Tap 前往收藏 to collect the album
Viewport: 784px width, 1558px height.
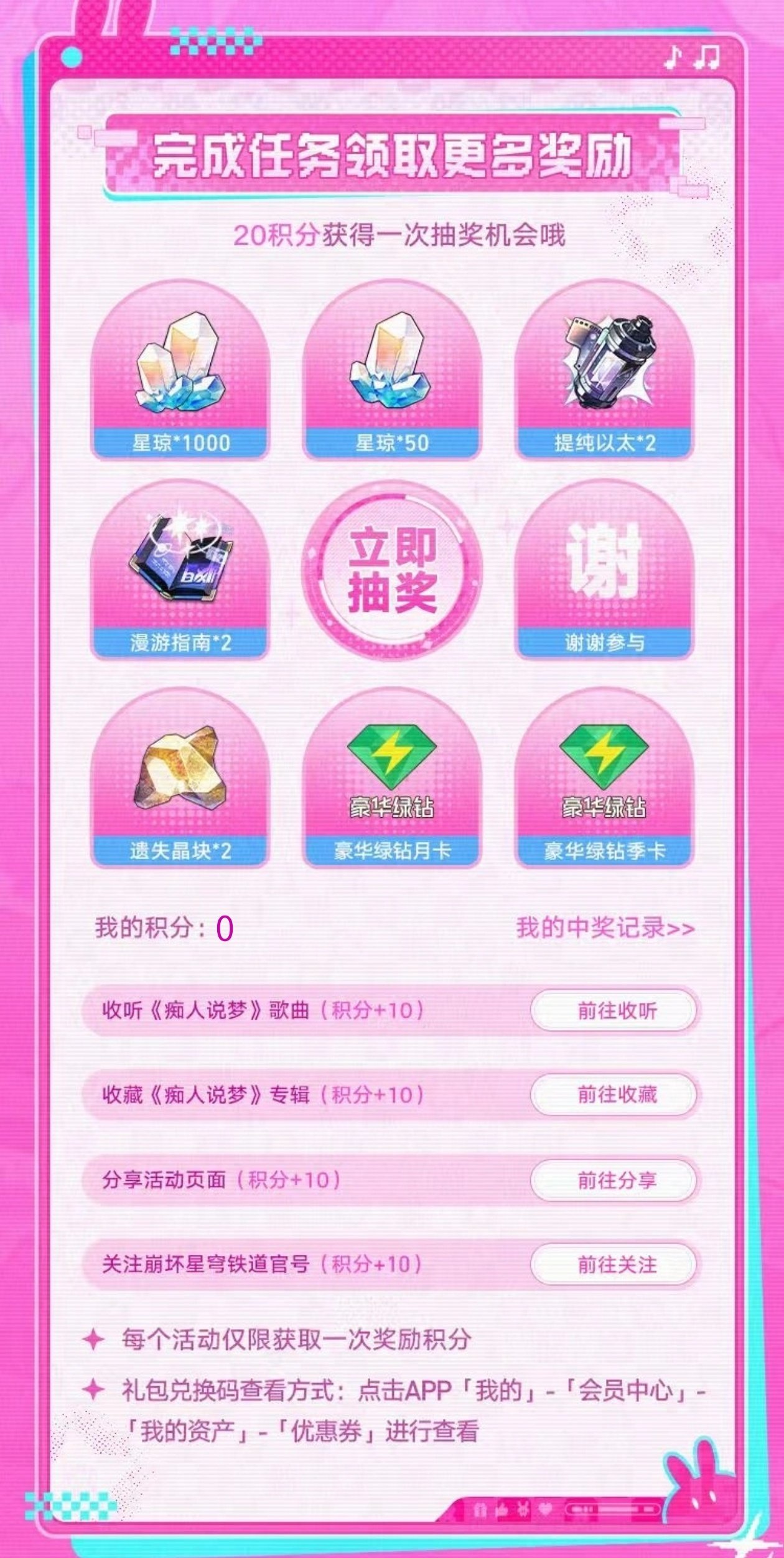pyautogui.click(x=614, y=1094)
